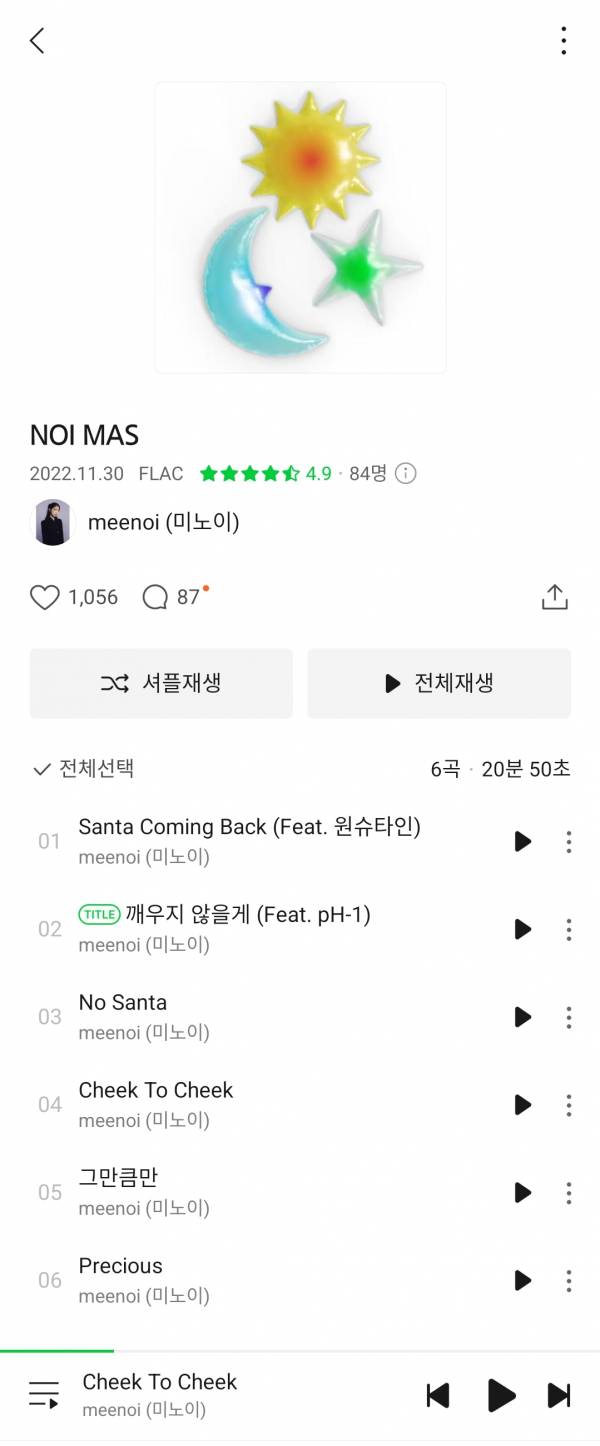Select all tracks with 전체선택
The image size is (600, 1446).
[x=84, y=769]
